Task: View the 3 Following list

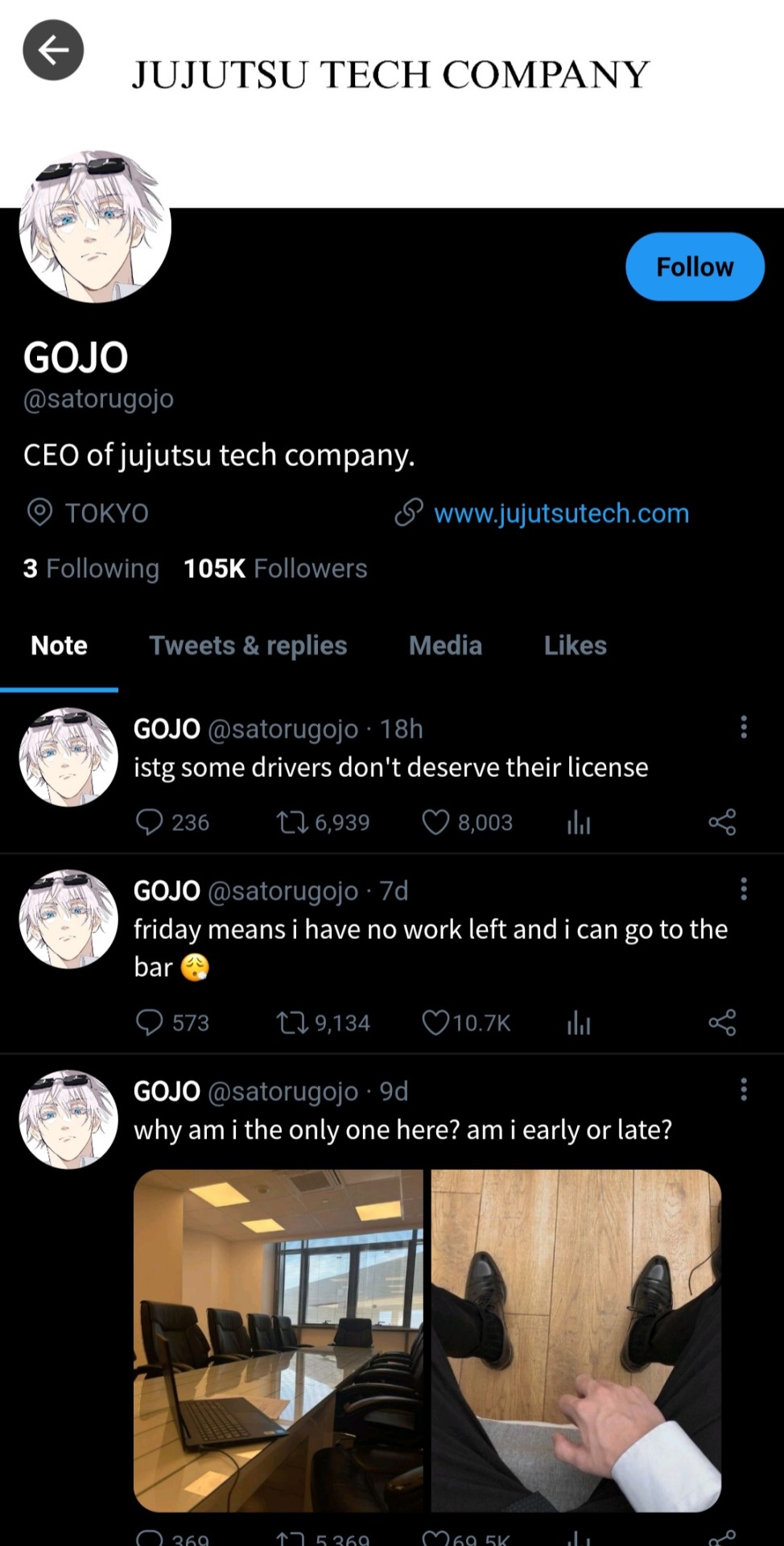Action: [x=91, y=568]
